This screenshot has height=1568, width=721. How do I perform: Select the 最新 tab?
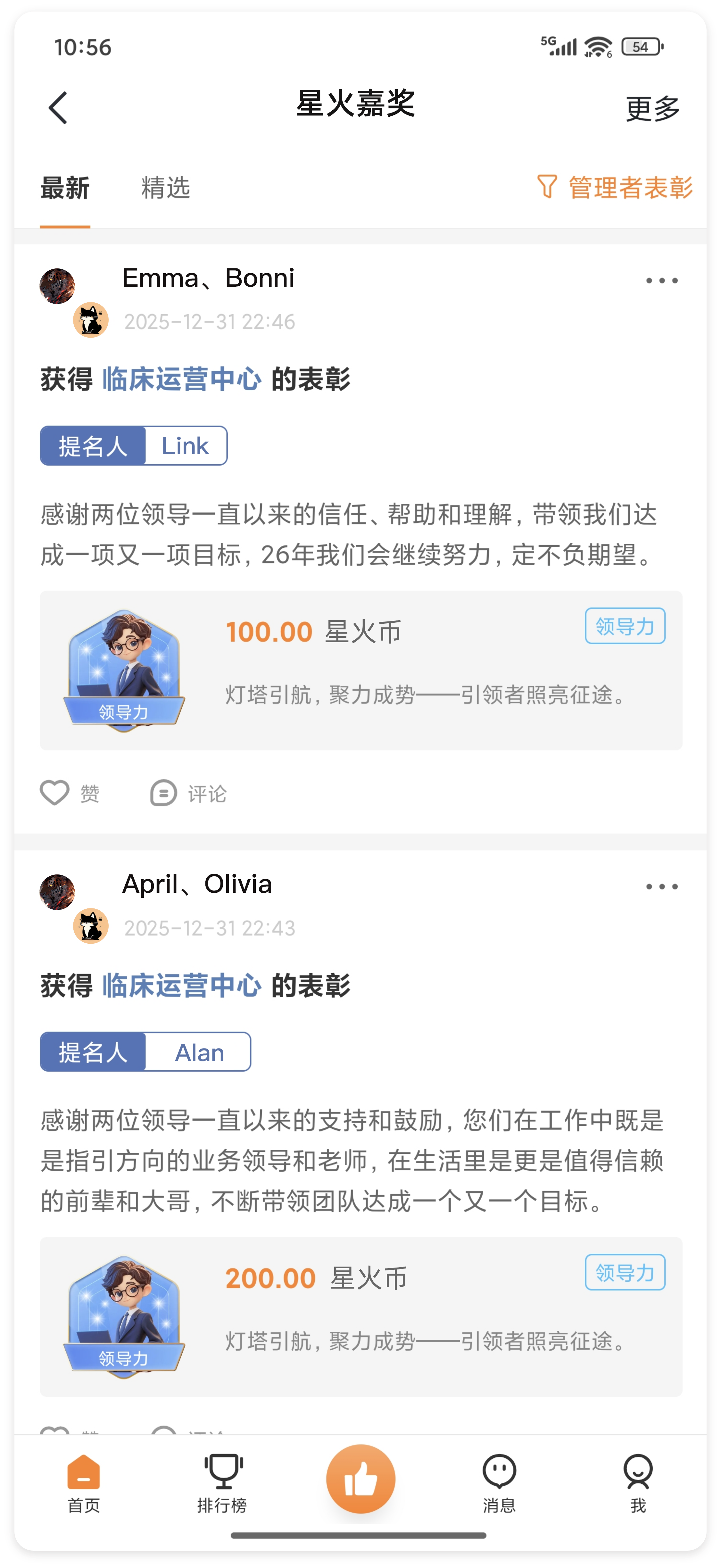65,188
